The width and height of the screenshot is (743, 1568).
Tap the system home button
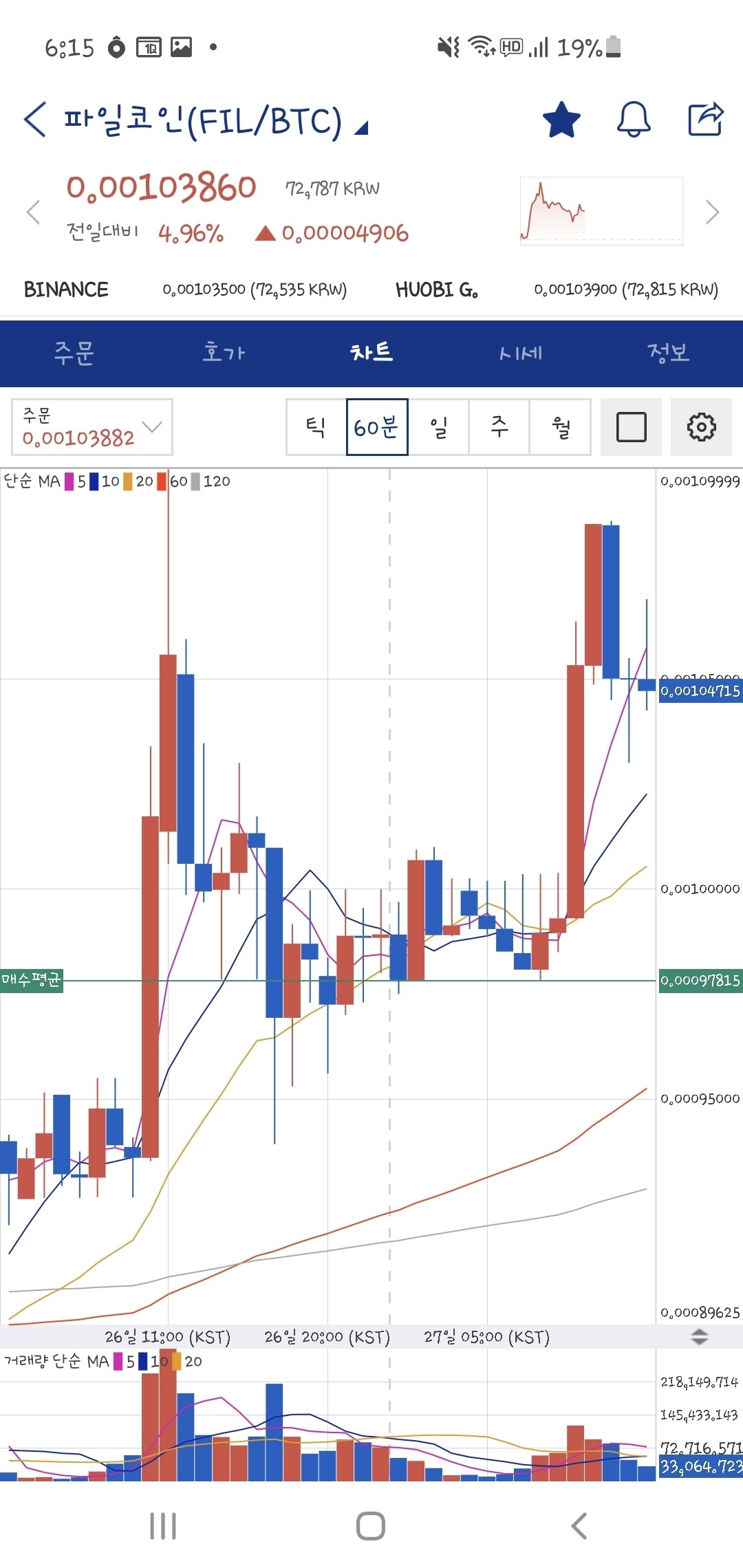tap(371, 1525)
